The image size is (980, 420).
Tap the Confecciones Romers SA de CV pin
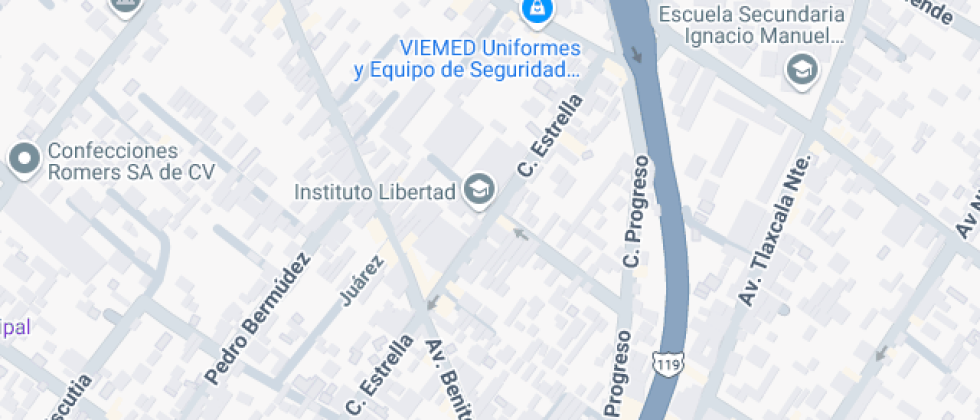point(24,159)
